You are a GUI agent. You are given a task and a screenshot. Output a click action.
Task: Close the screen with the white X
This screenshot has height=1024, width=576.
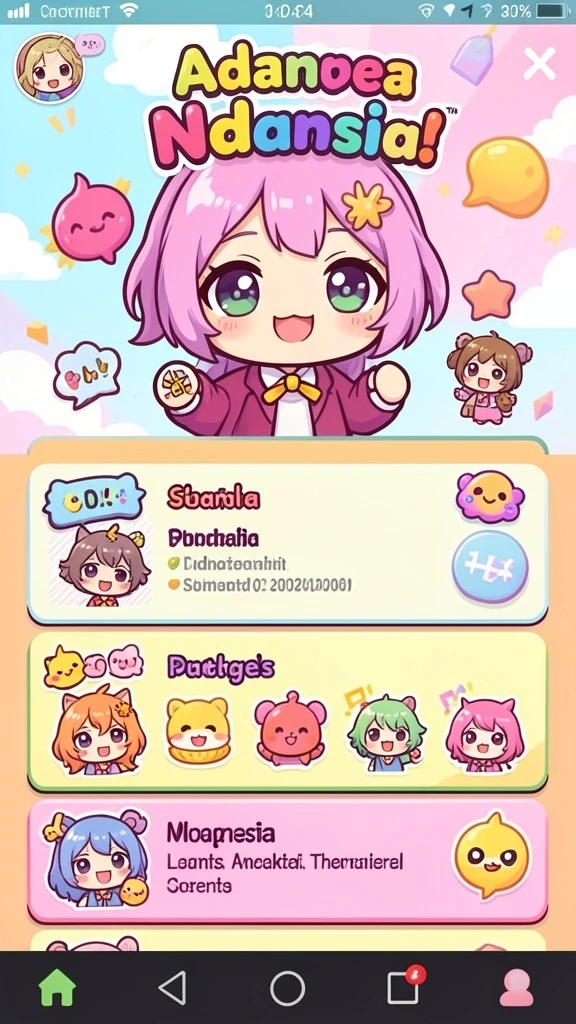pyautogui.click(x=539, y=63)
